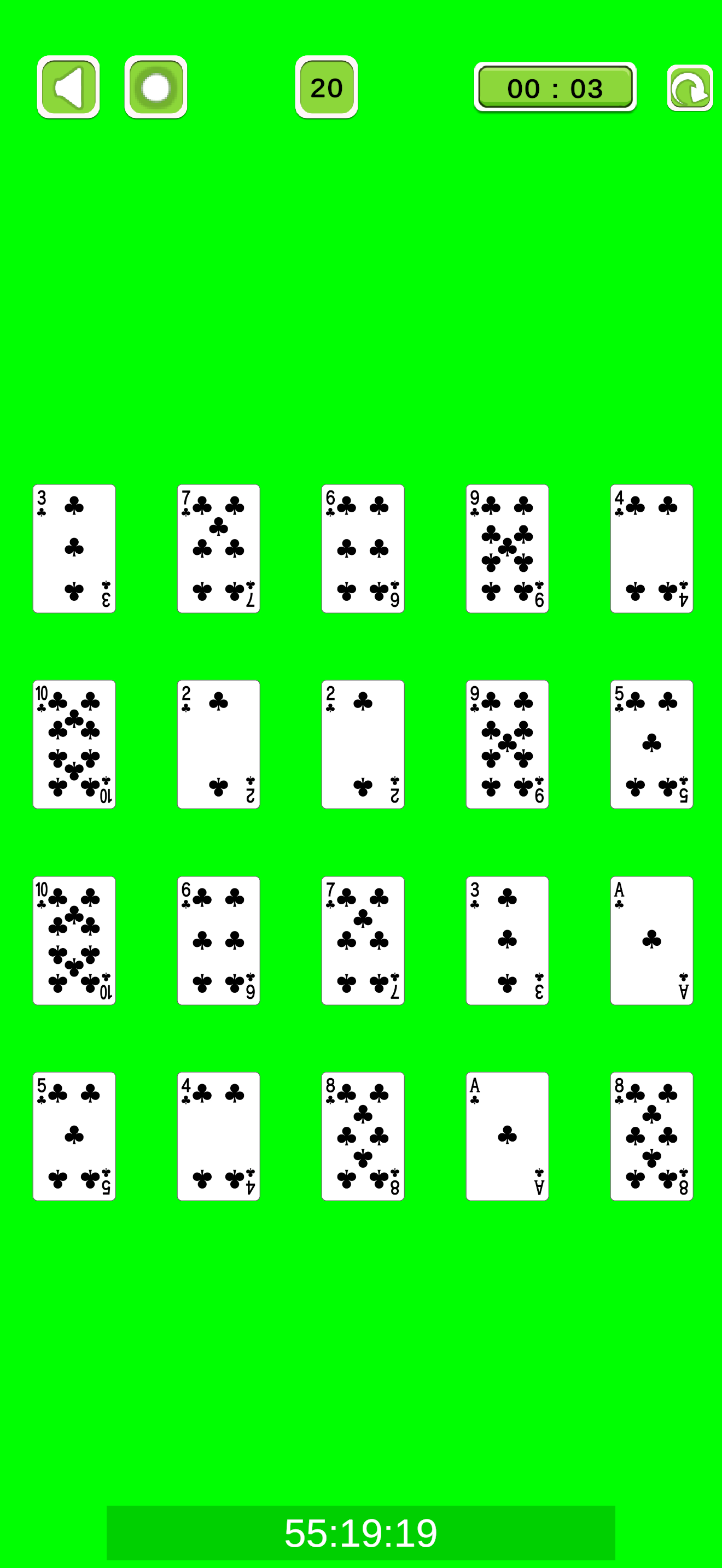Select the ace between the two eights
Image resolution: width=722 pixels, height=1568 pixels.
click(x=507, y=1137)
